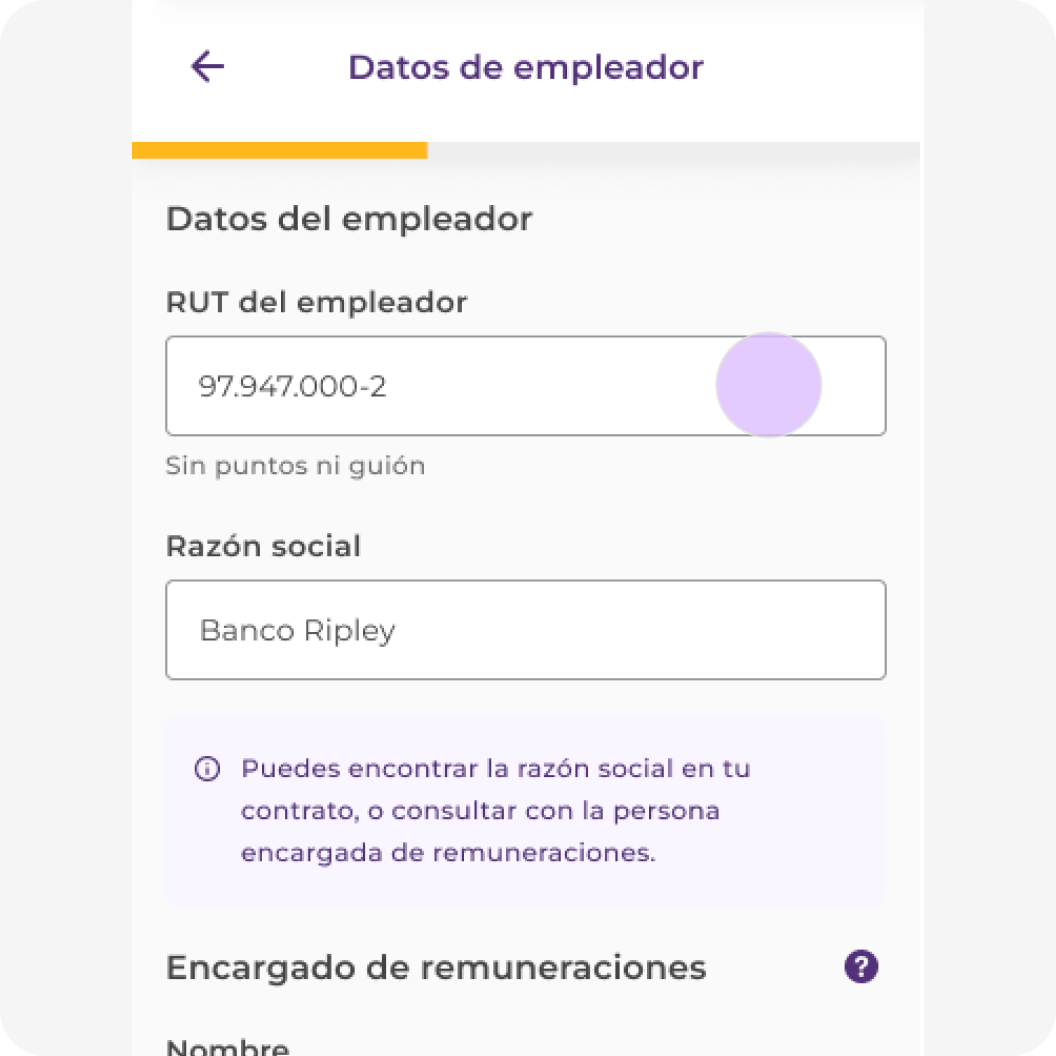Go back using the arrow icon
The height and width of the screenshot is (1056, 1056).
coord(208,67)
